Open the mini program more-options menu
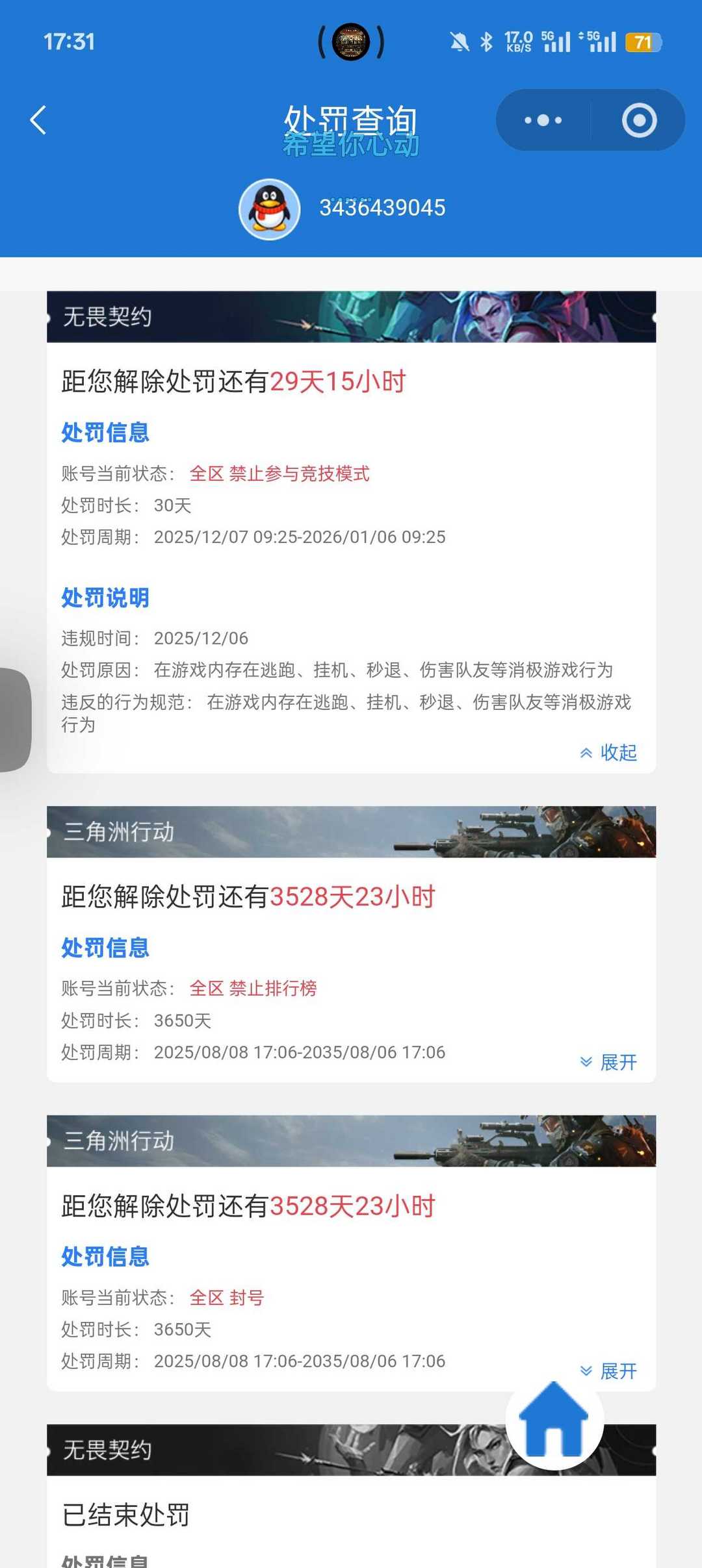This screenshot has width=702, height=1568. click(543, 120)
